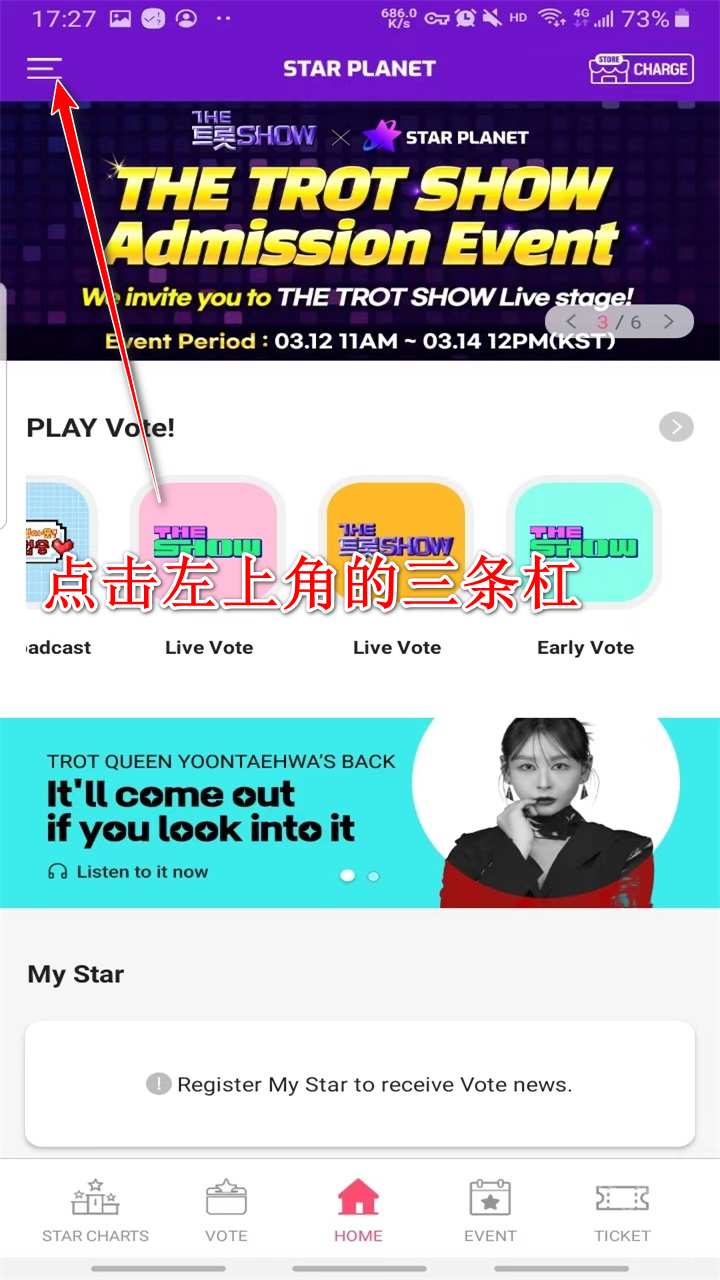Screen dimensions: 720x1280
Task: Select the second dot of the Yoontaehwa banner
Action: click(374, 876)
